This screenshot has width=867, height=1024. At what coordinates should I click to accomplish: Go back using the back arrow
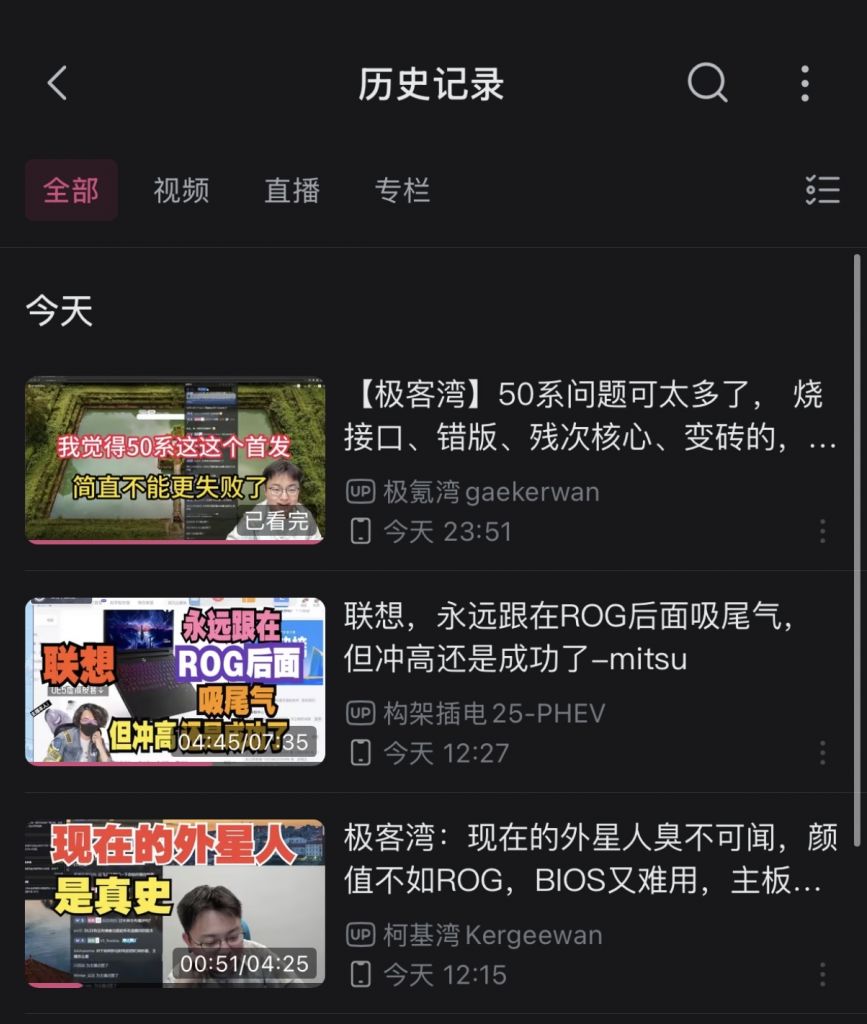(57, 84)
